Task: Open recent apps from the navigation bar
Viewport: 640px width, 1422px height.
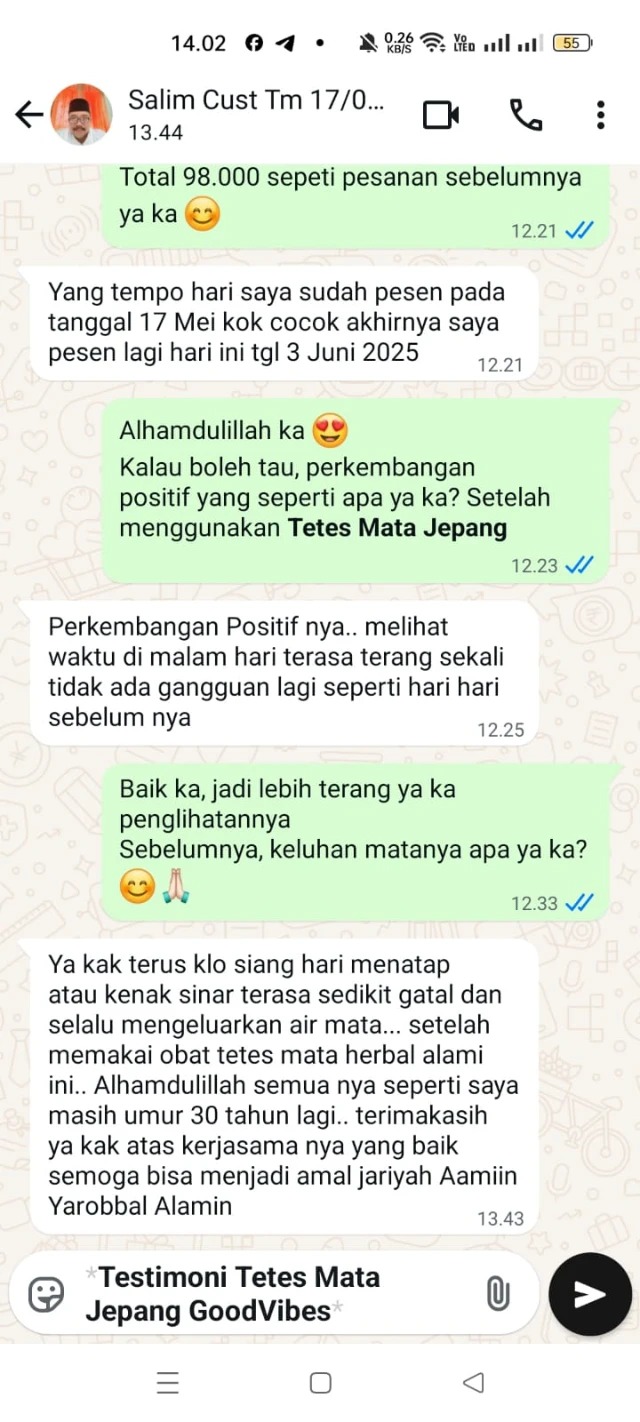Action: (x=168, y=1383)
